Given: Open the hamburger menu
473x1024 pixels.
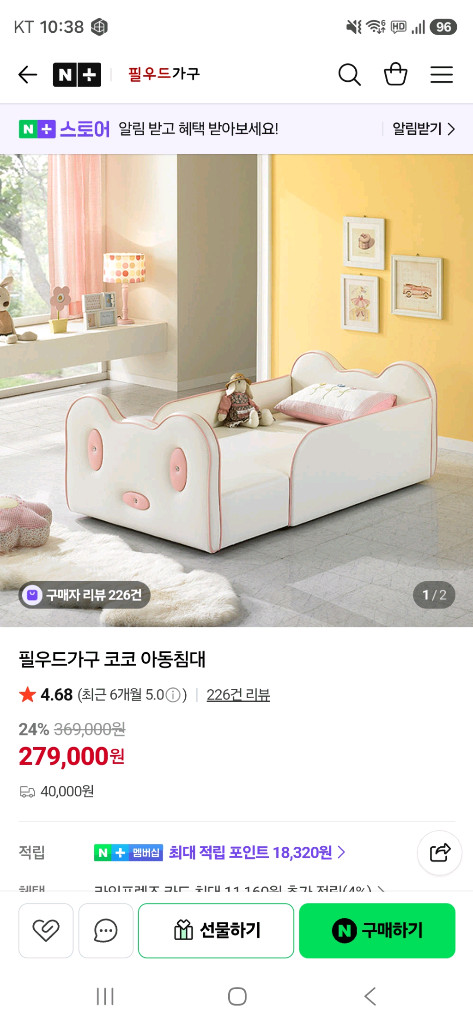Looking at the screenshot, I should pos(442,75).
